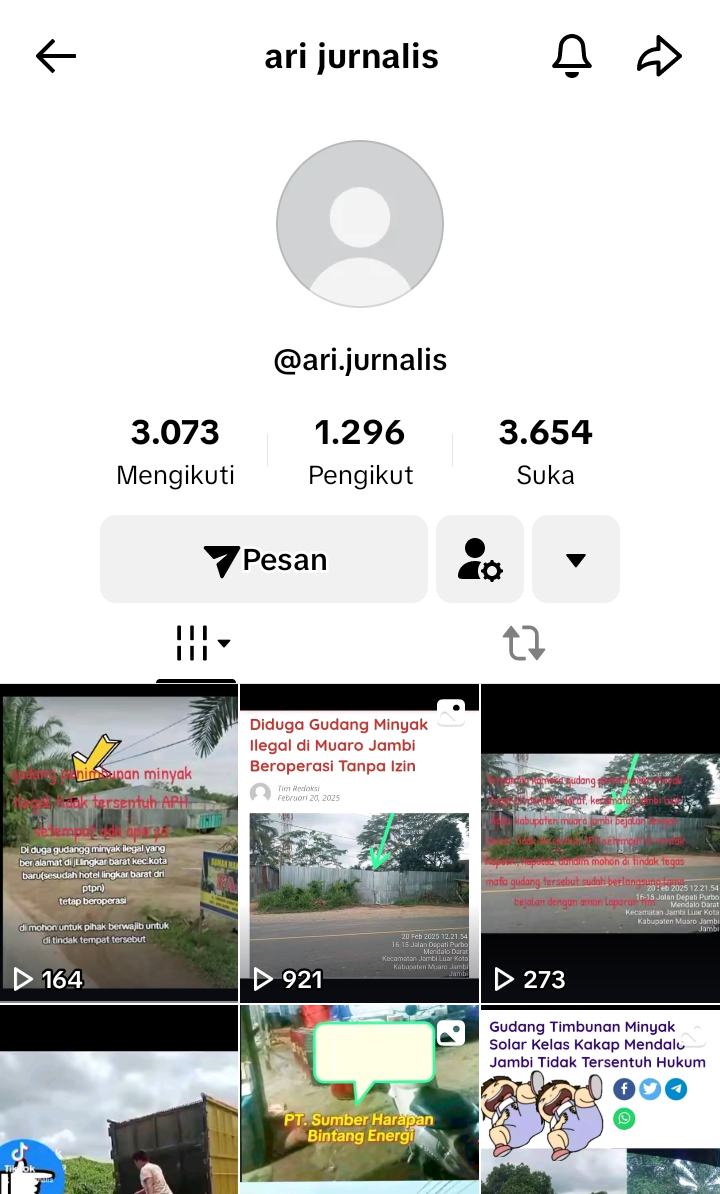This screenshot has width=720, height=1194.
Task: Switch to the reposts tab
Action: [524, 644]
